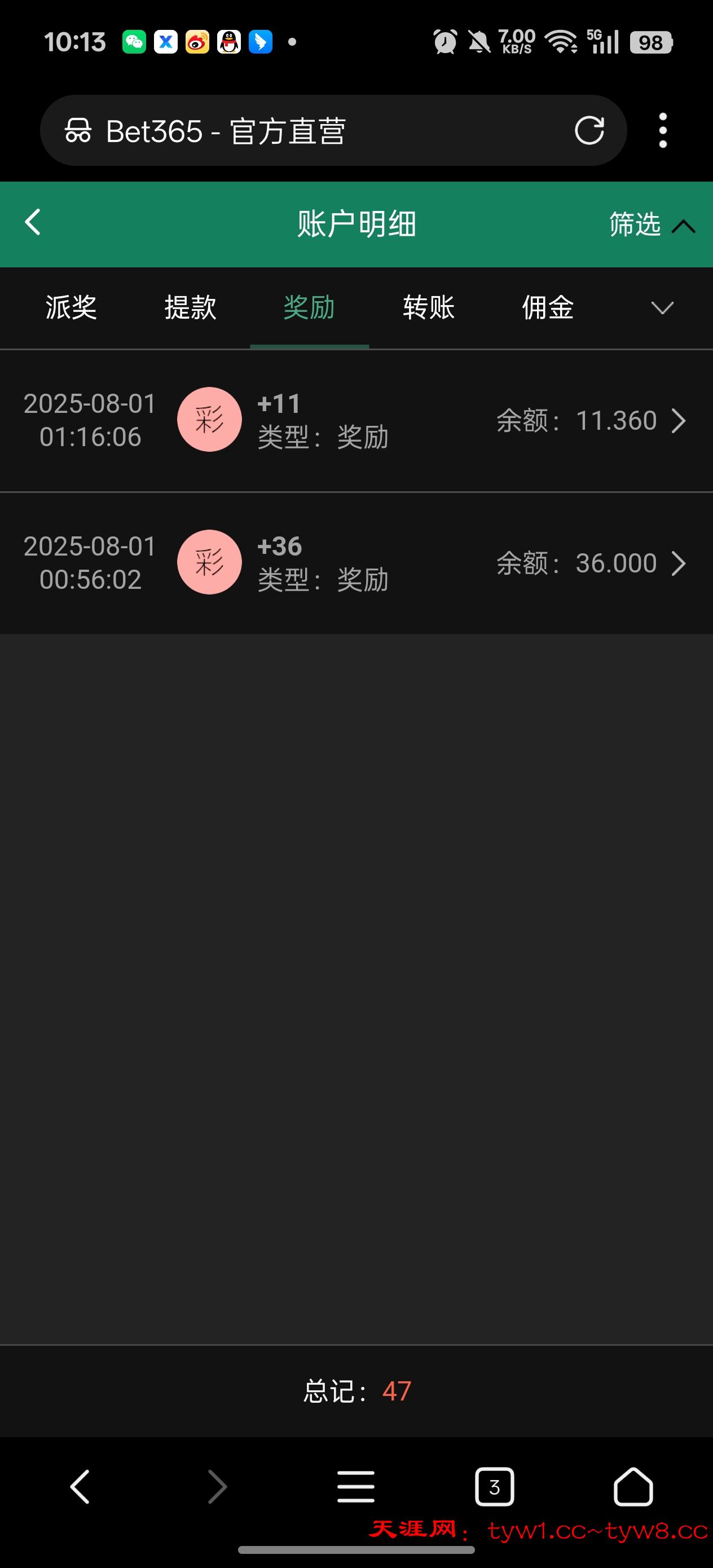This screenshot has width=713, height=1568.
Task: Open the browser bottom menu button
Action: click(356, 1487)
